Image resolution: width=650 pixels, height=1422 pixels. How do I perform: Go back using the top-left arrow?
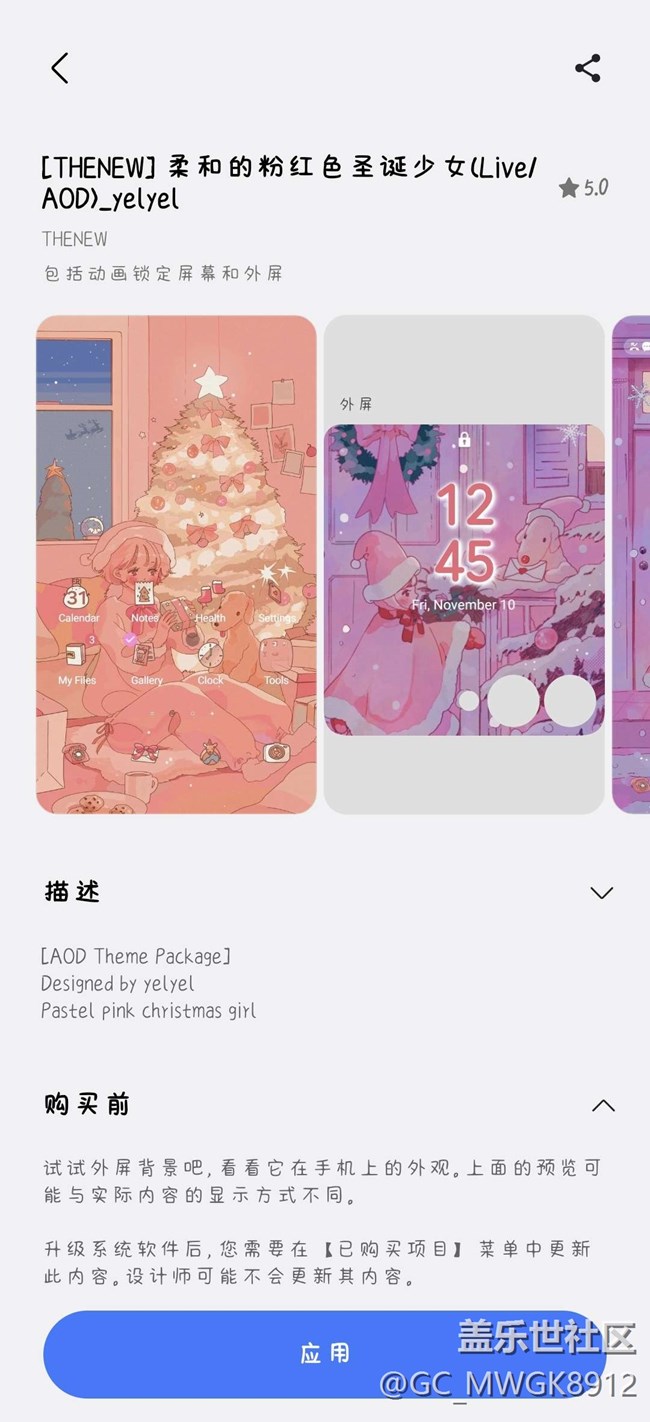coord(60,68)
